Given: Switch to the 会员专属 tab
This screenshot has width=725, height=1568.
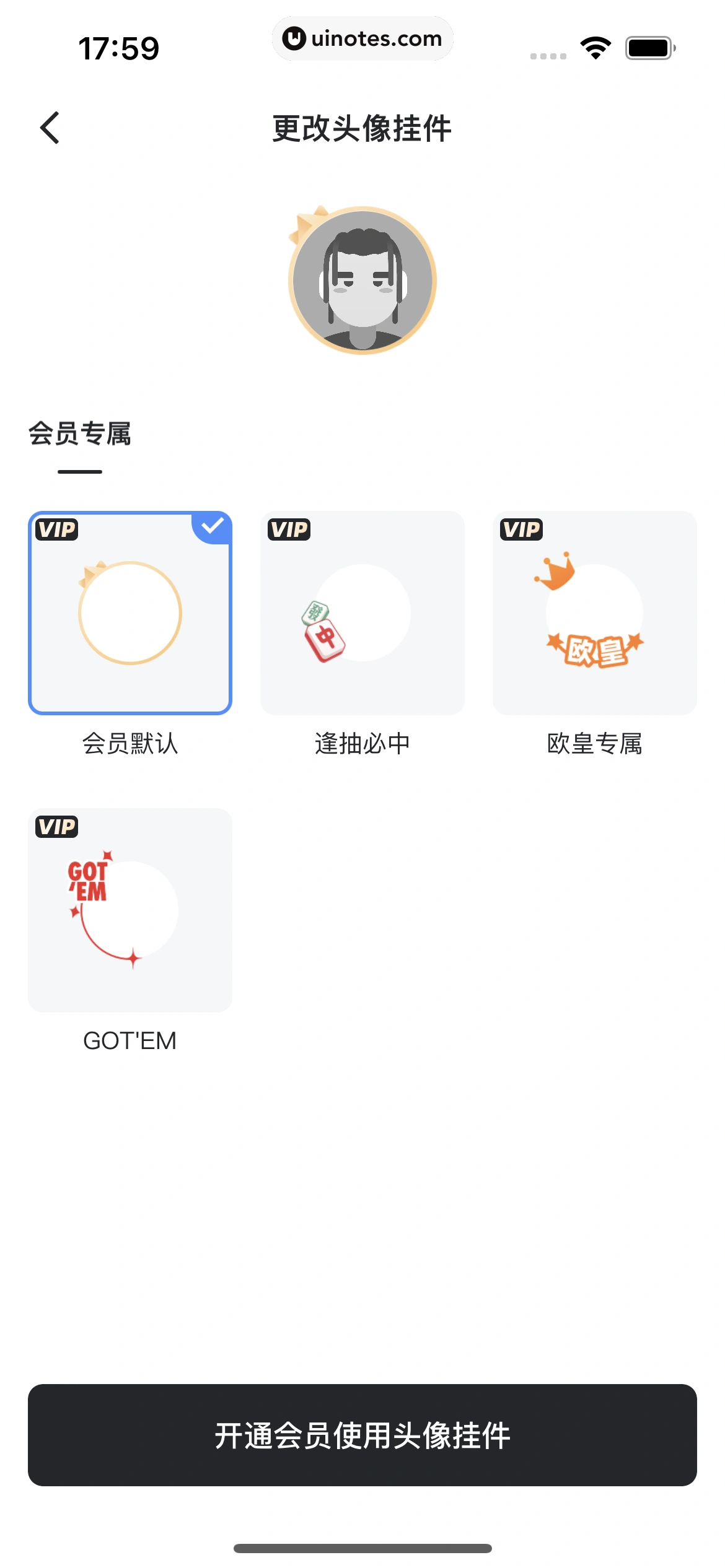Looking at the screenshot, I should tap(80, 434).
